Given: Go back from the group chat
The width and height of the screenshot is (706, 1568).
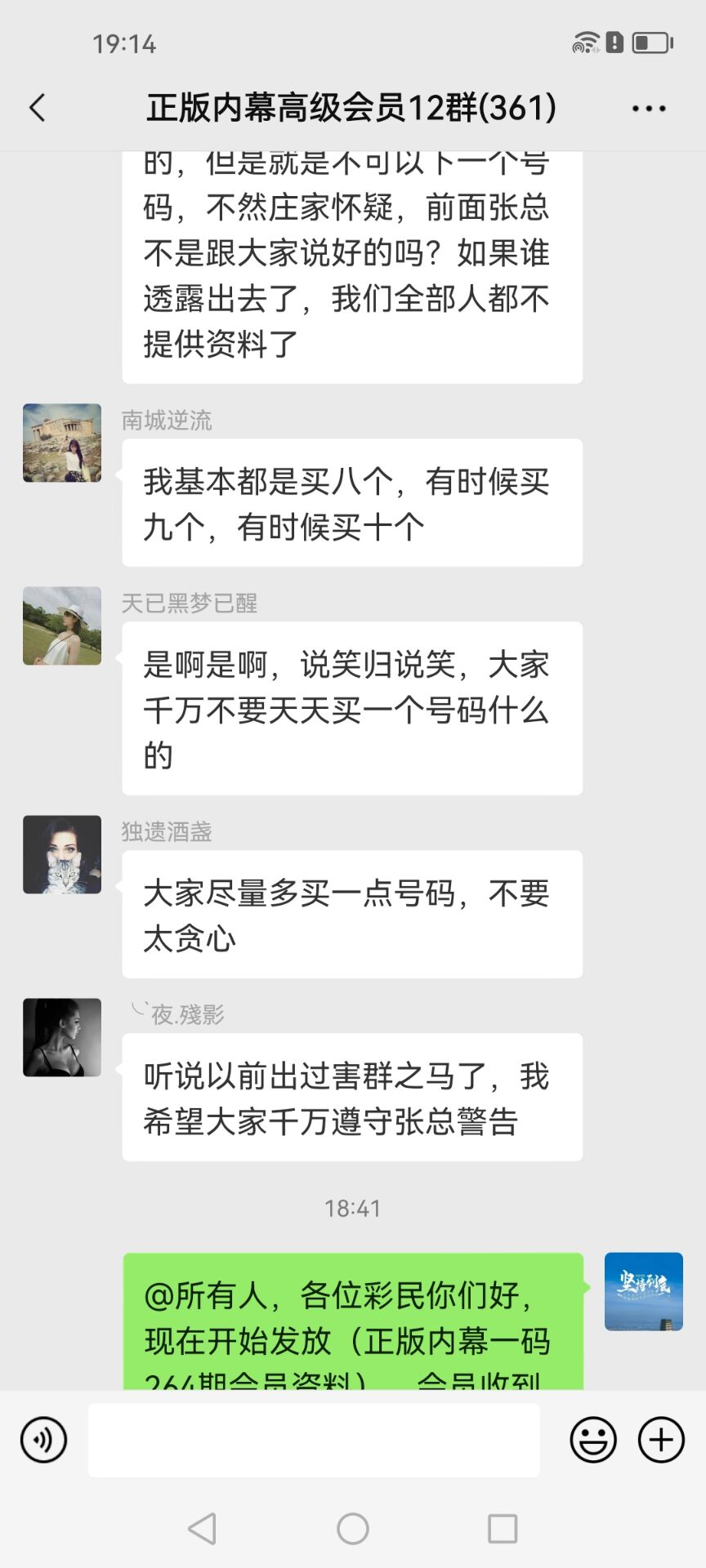Looking at the screenshot, I should point(38,108).
